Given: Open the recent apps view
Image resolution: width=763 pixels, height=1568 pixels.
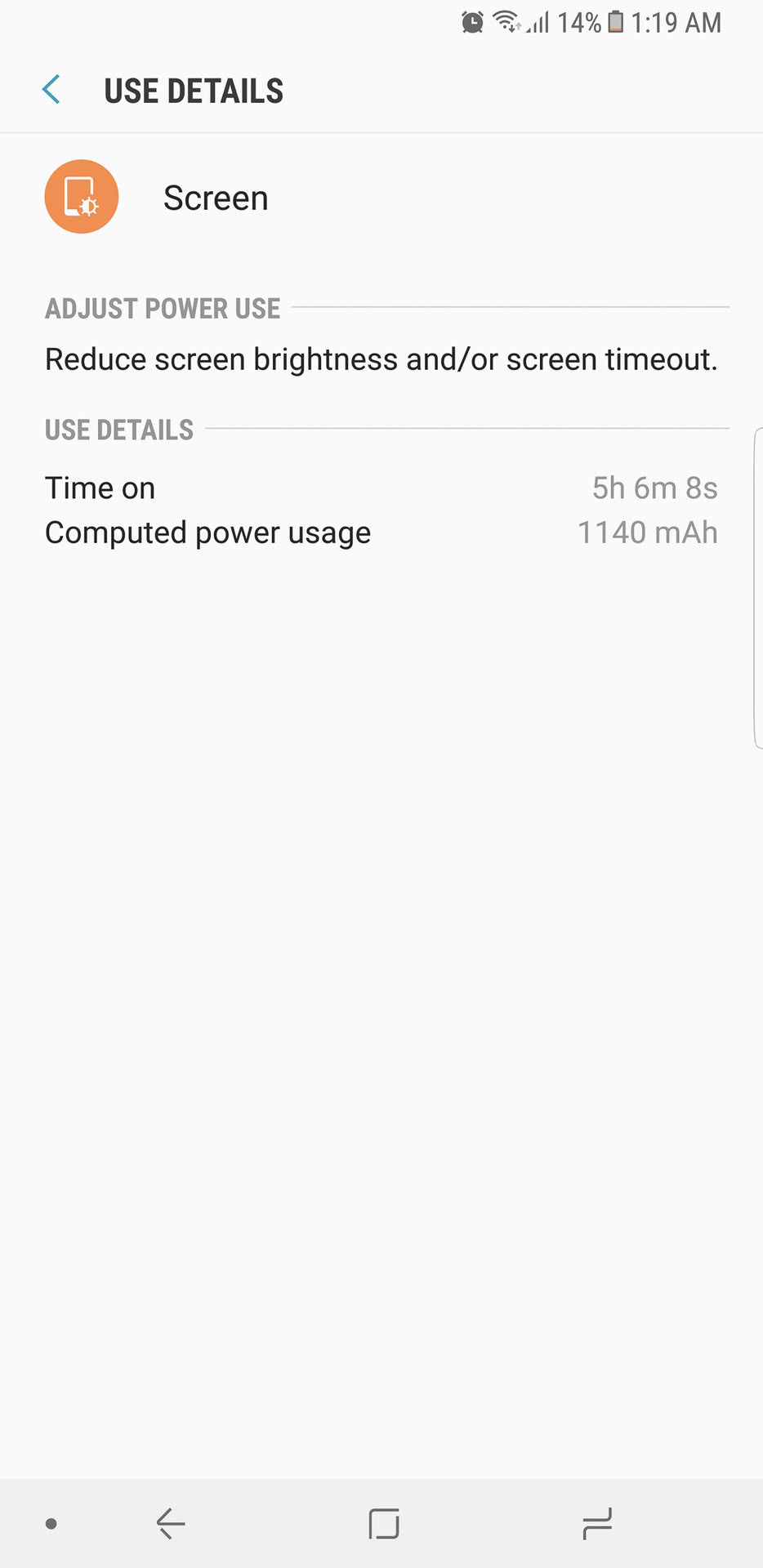Looking at the screenshot, I should pyautogui.click(x=597, y=1523).
